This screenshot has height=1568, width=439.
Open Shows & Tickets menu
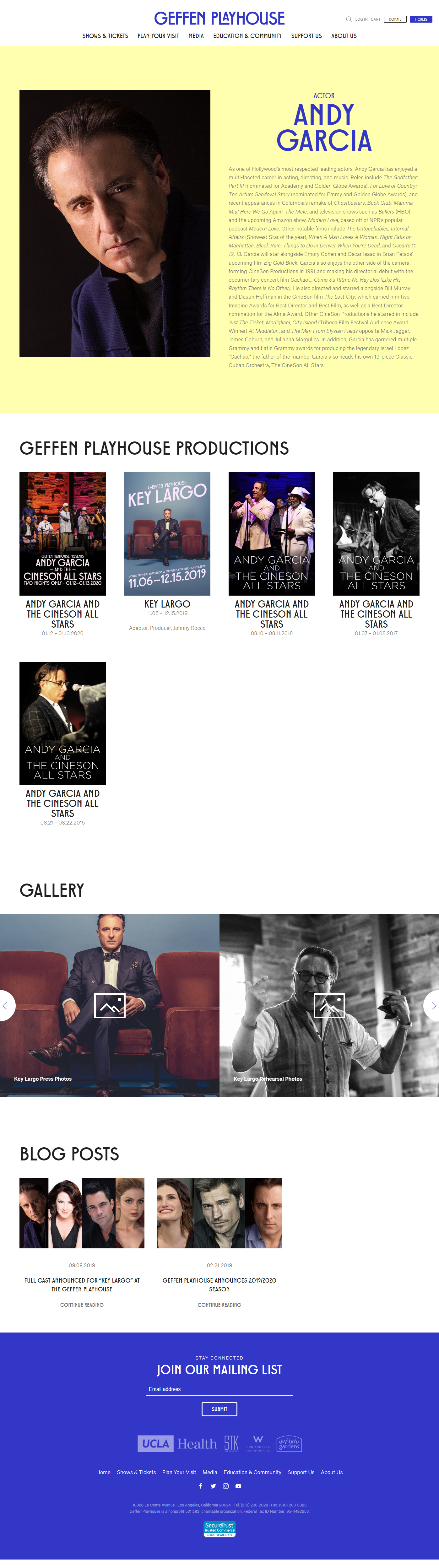[105, 36]
